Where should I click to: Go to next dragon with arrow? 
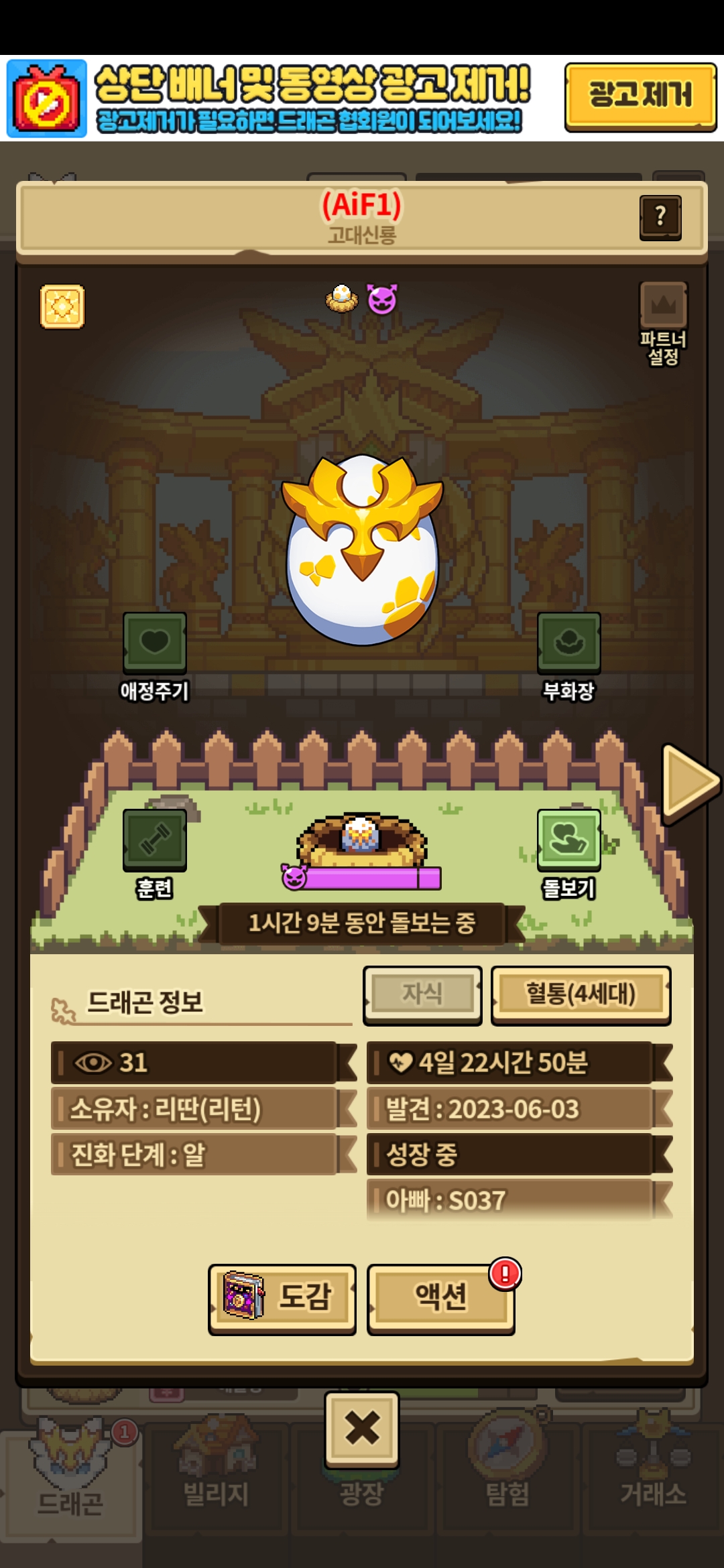(x=690, y=782)
